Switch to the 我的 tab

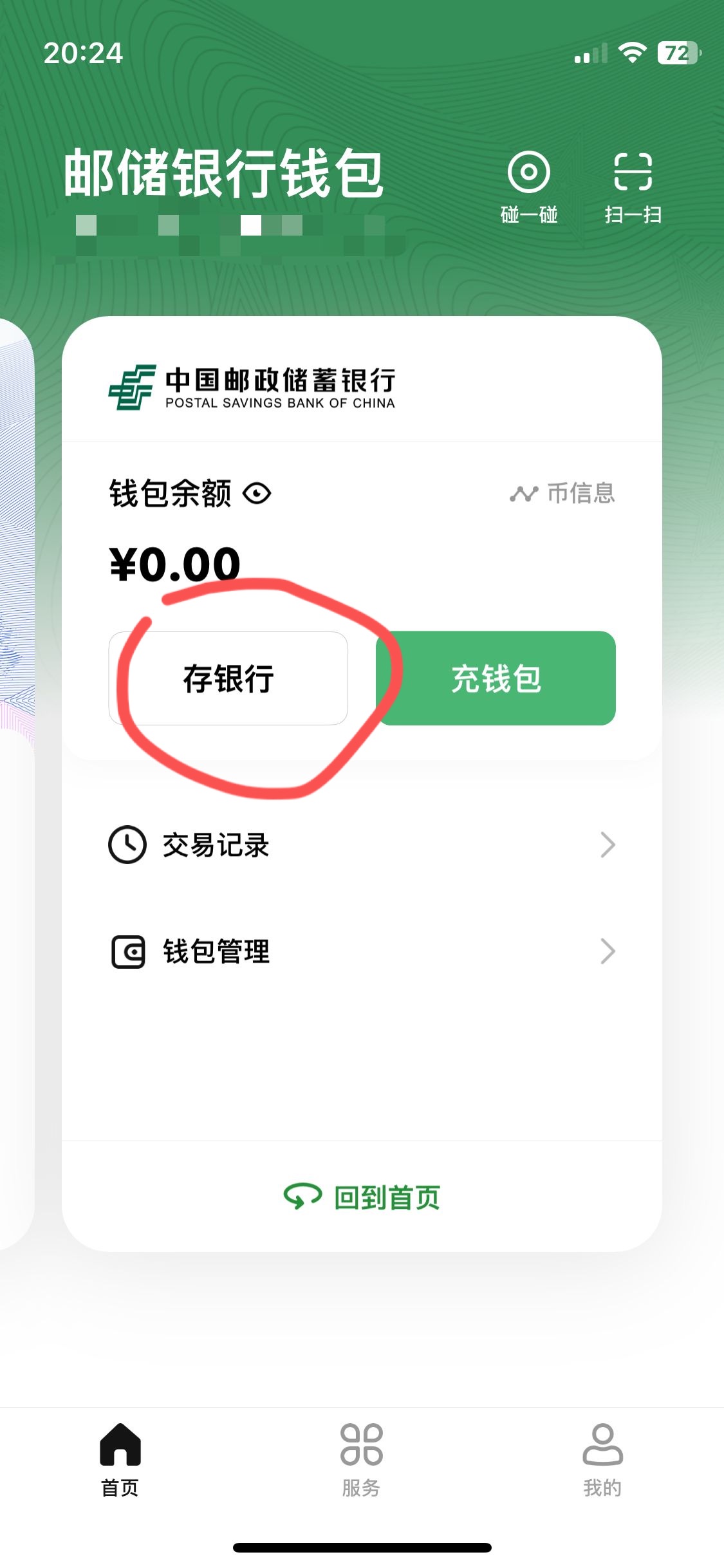tap(602, 1461)
